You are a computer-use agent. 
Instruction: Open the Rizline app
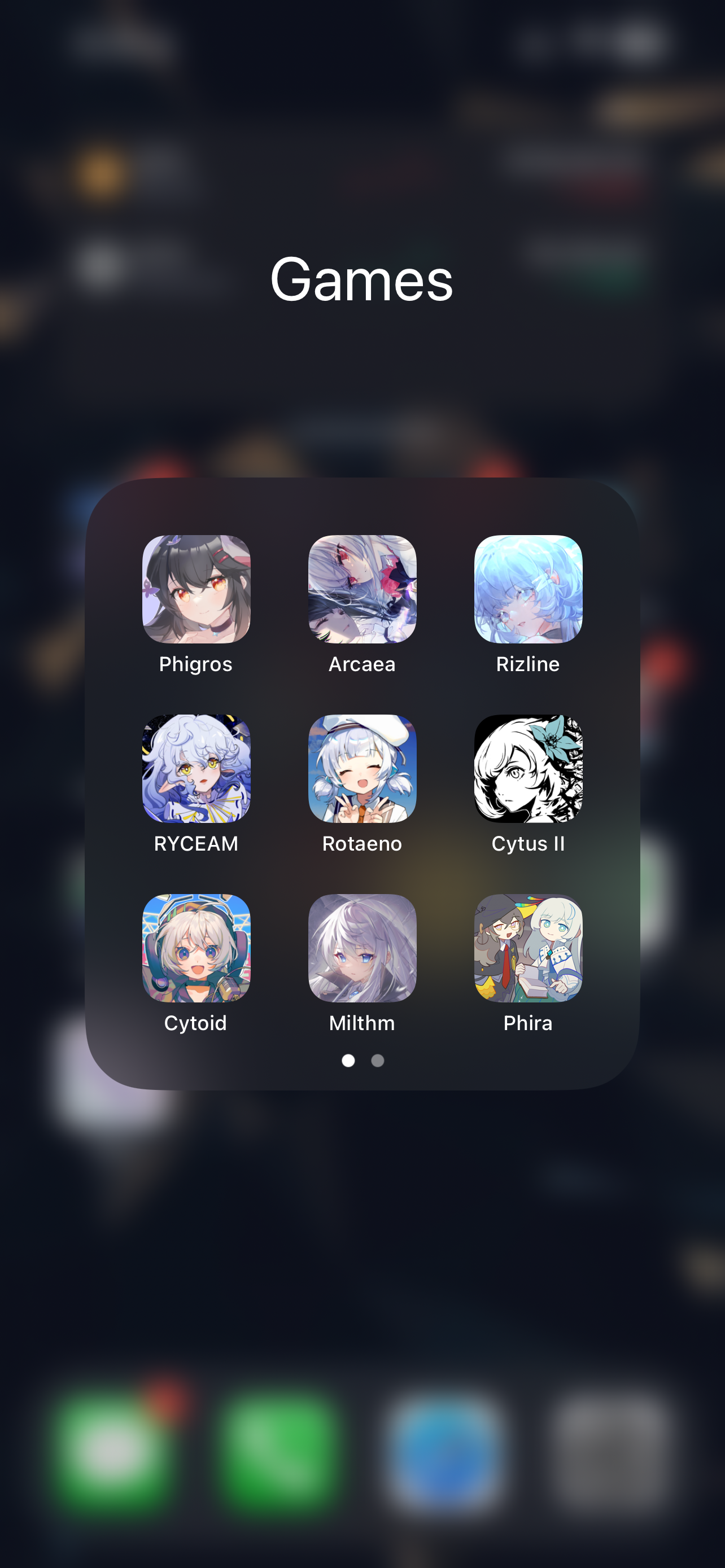point(529,589)
